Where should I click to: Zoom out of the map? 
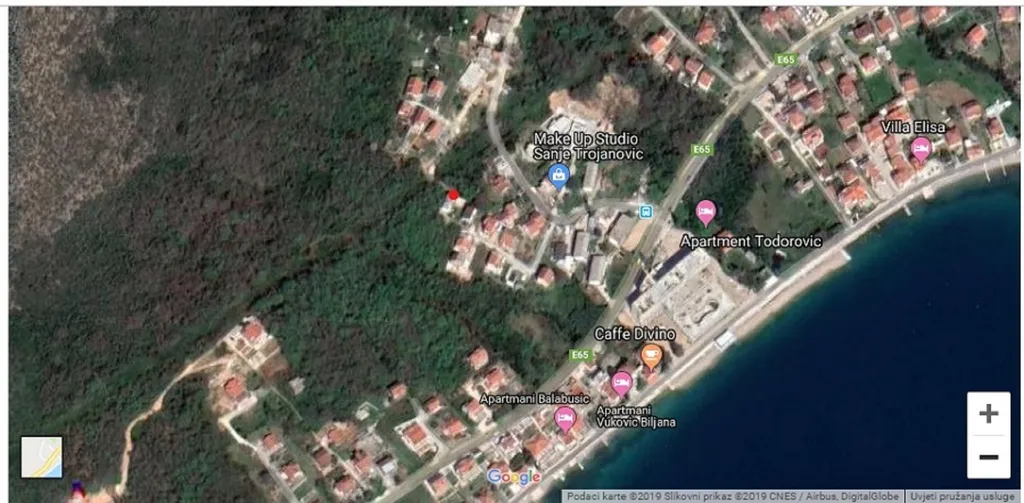988,457
